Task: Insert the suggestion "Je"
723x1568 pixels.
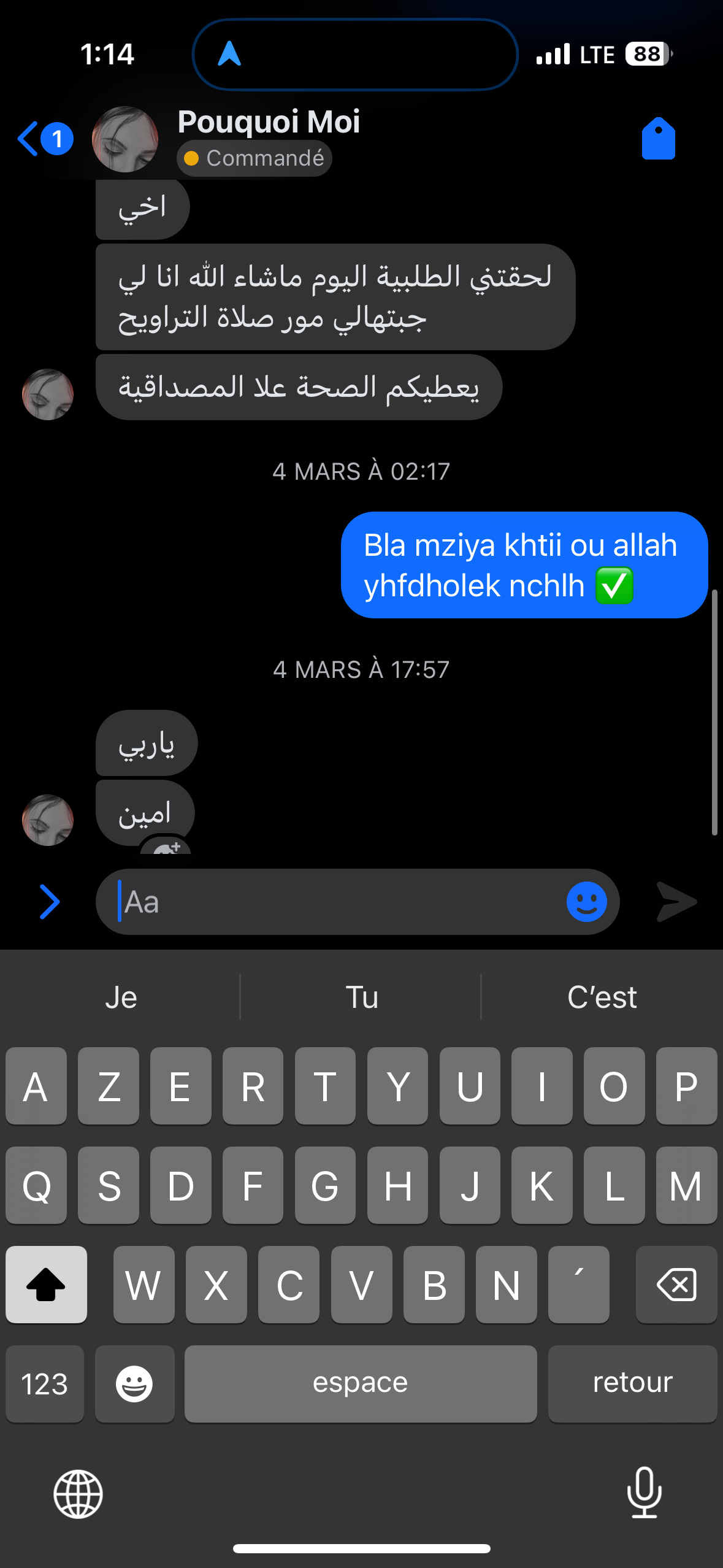Action: point(121,997)
